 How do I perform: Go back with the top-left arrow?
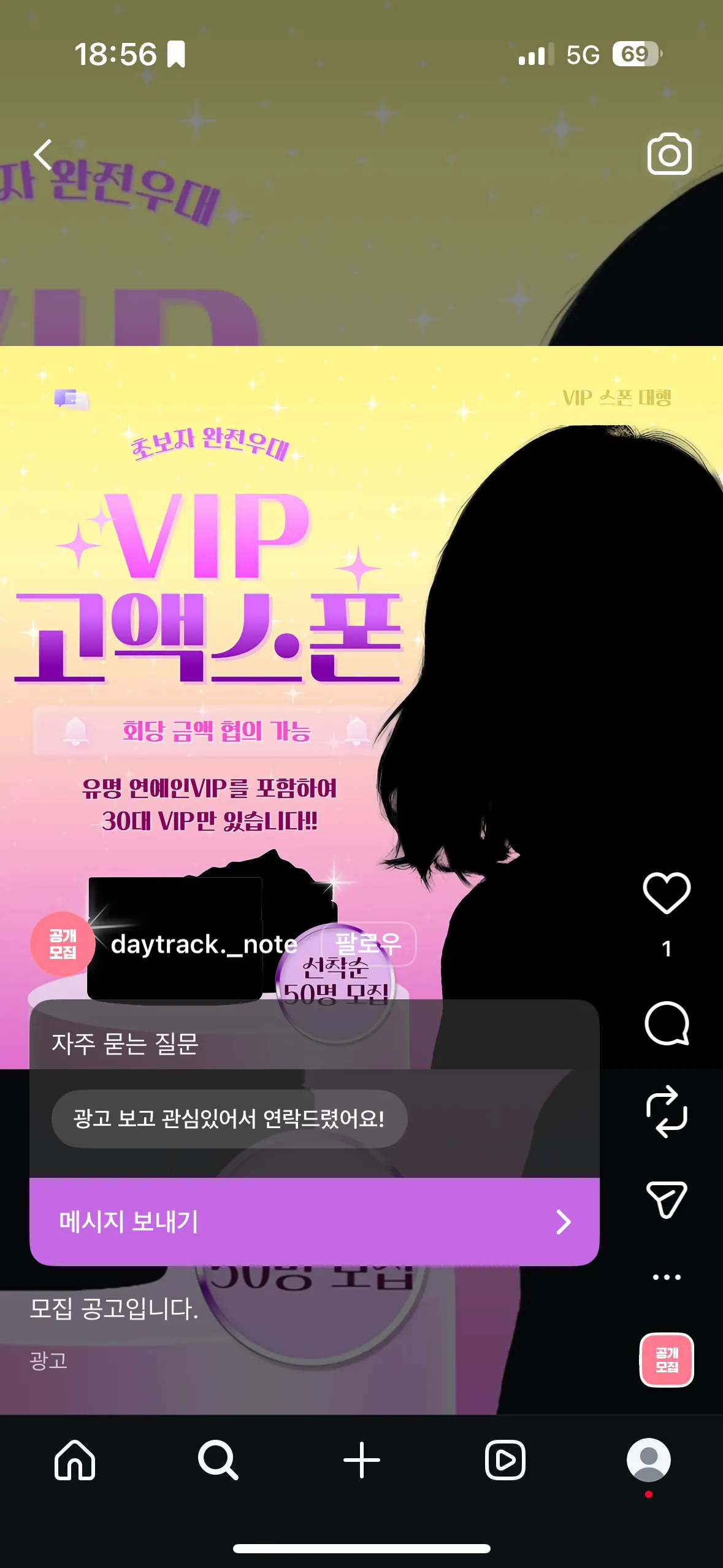43,154
